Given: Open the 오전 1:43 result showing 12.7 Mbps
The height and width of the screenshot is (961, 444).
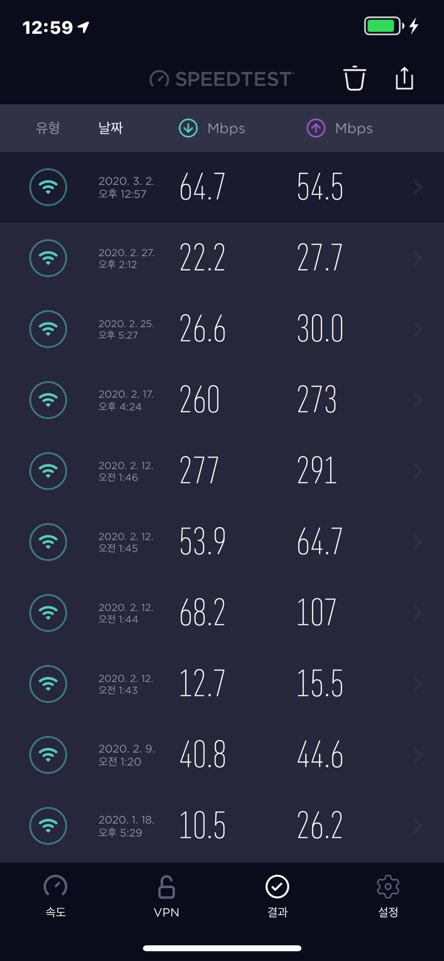Looking at the screenshot, I should (x=222, y=684).
